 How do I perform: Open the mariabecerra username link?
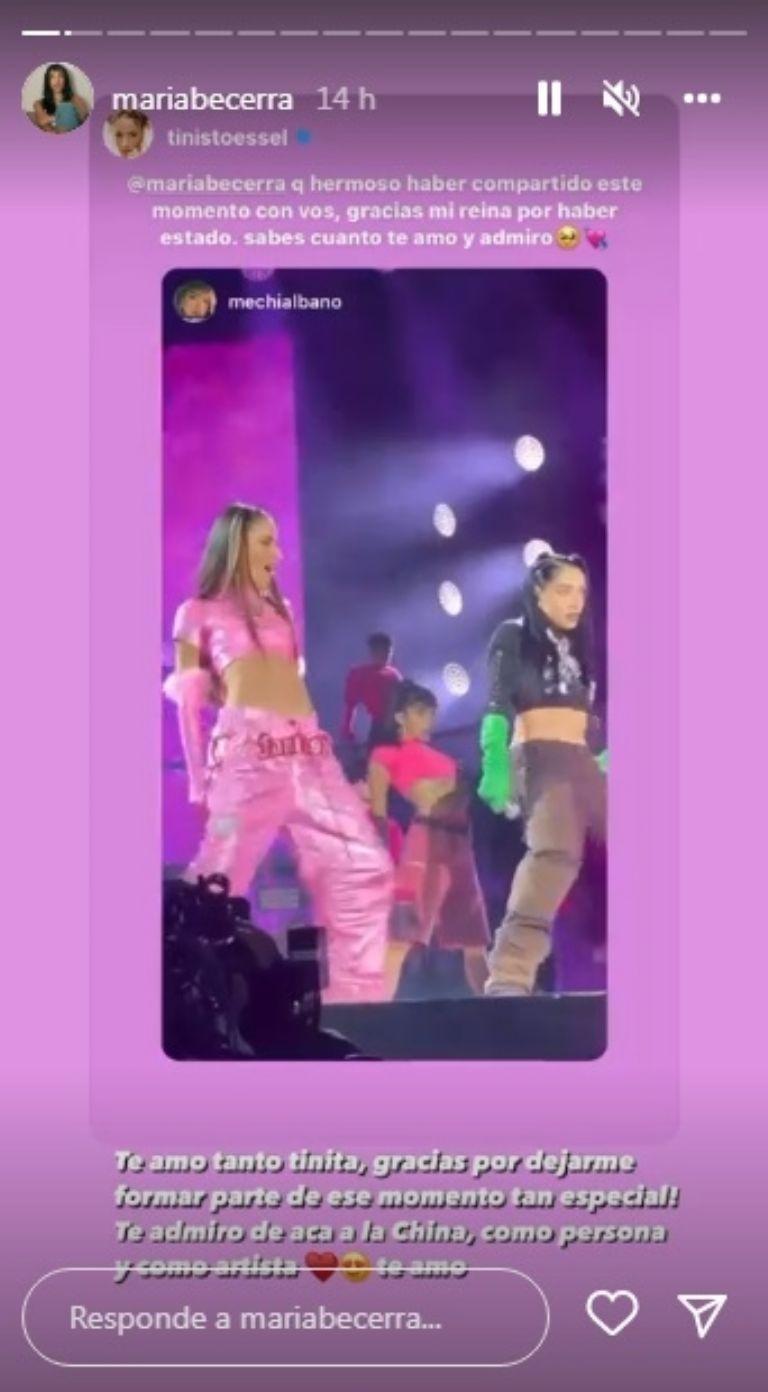tap(202, 99)
